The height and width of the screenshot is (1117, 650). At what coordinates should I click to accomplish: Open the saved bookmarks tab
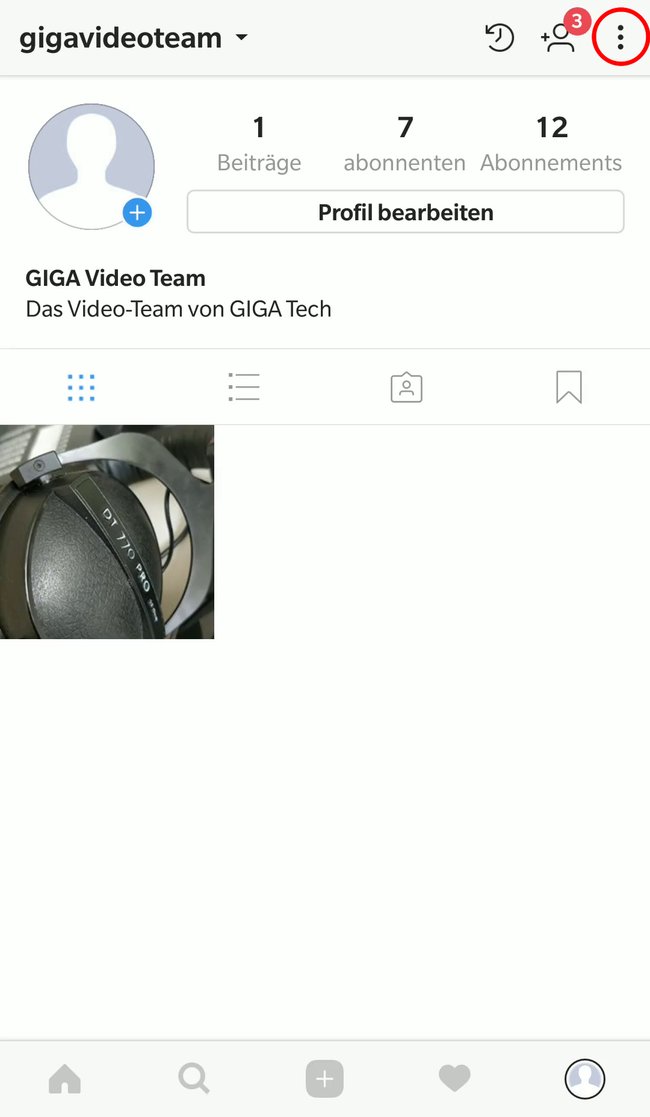point(568,387)
